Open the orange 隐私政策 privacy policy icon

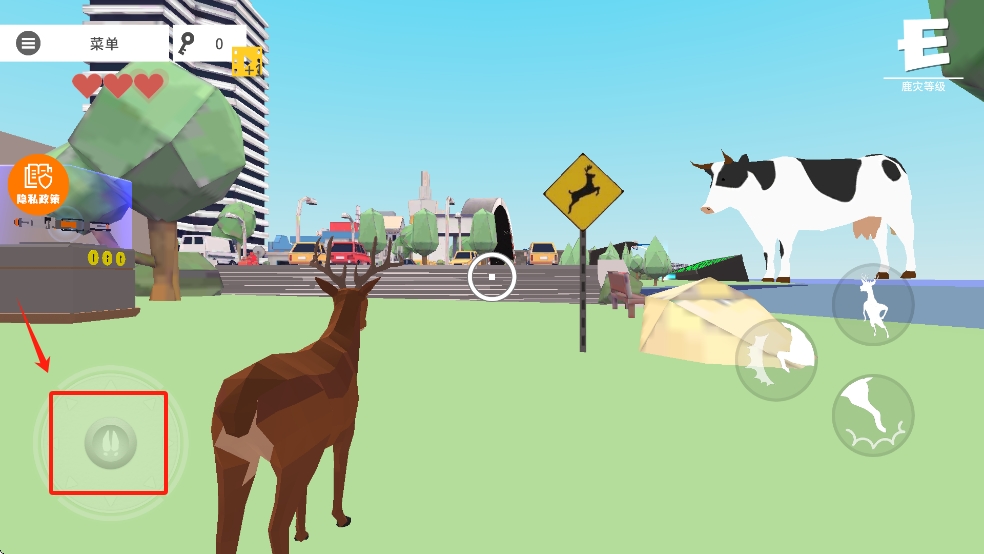click(x=38, y=183)
